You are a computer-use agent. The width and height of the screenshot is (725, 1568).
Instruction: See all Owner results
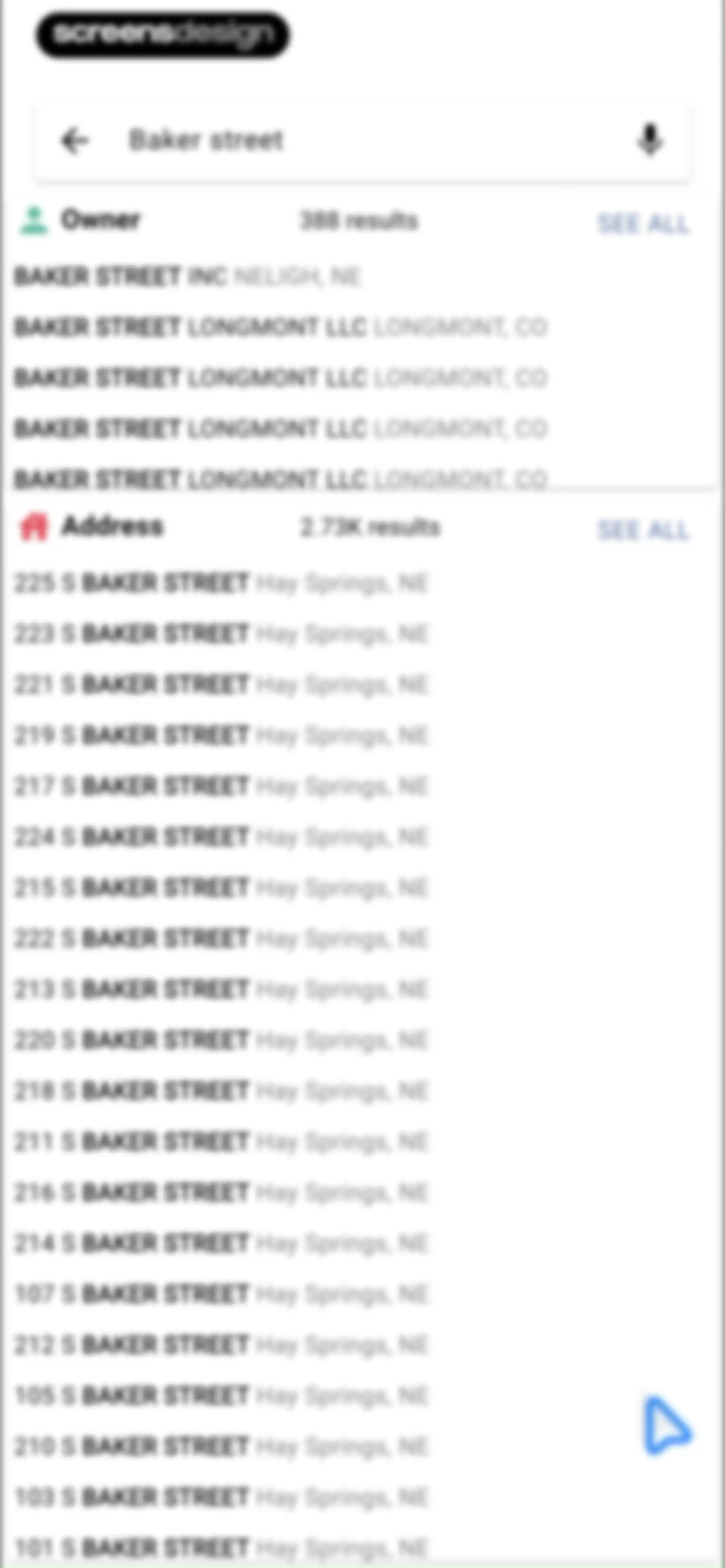[x=643, y=223]
